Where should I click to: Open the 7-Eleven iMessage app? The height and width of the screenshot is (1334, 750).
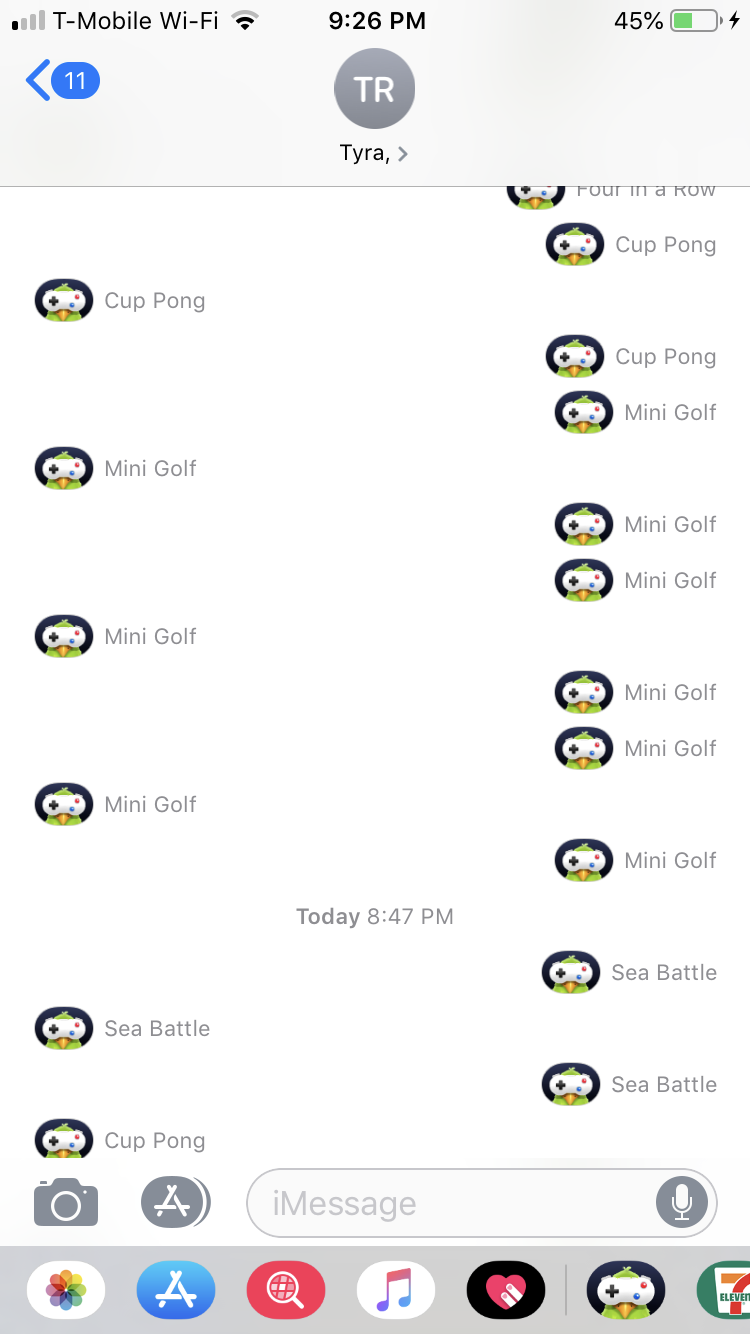[x=728, y=1290]
